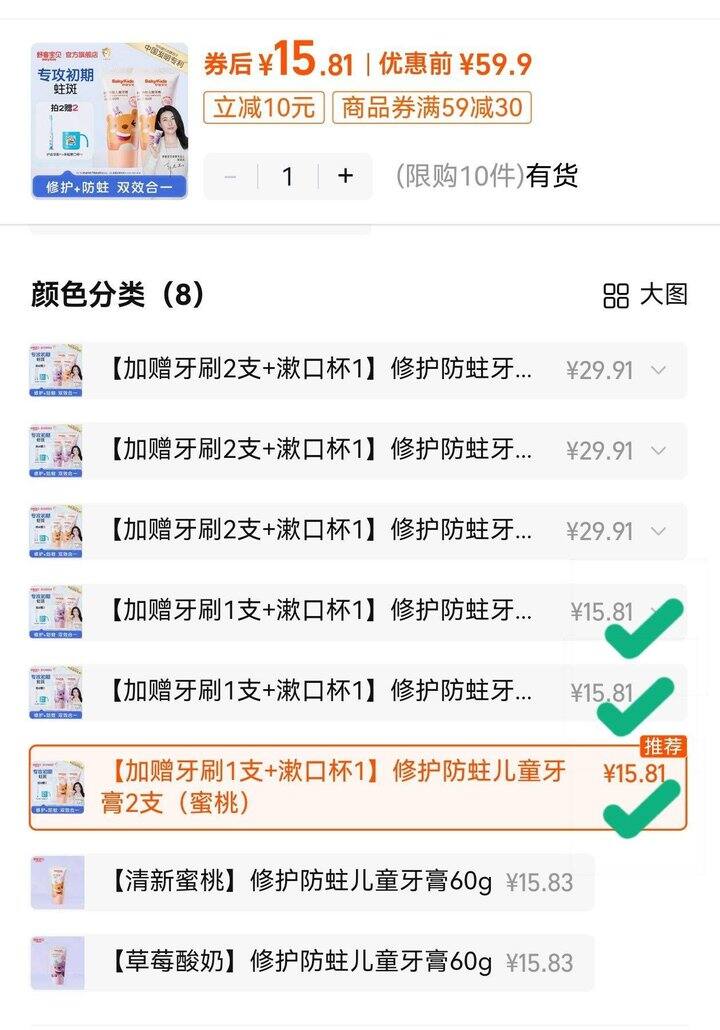The width and height of the screenshot is (720, 1030).
Task: Increase quantity with the plus button
Action: click(345, 176)
